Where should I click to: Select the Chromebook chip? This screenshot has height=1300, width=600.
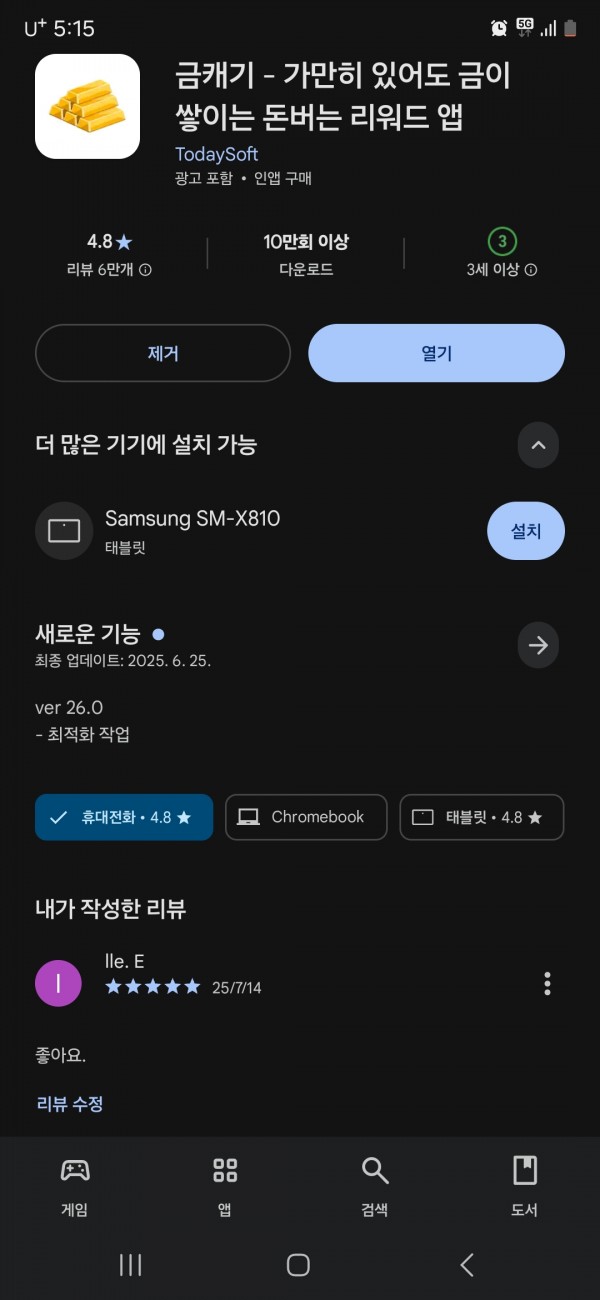(x=306, y=817)
